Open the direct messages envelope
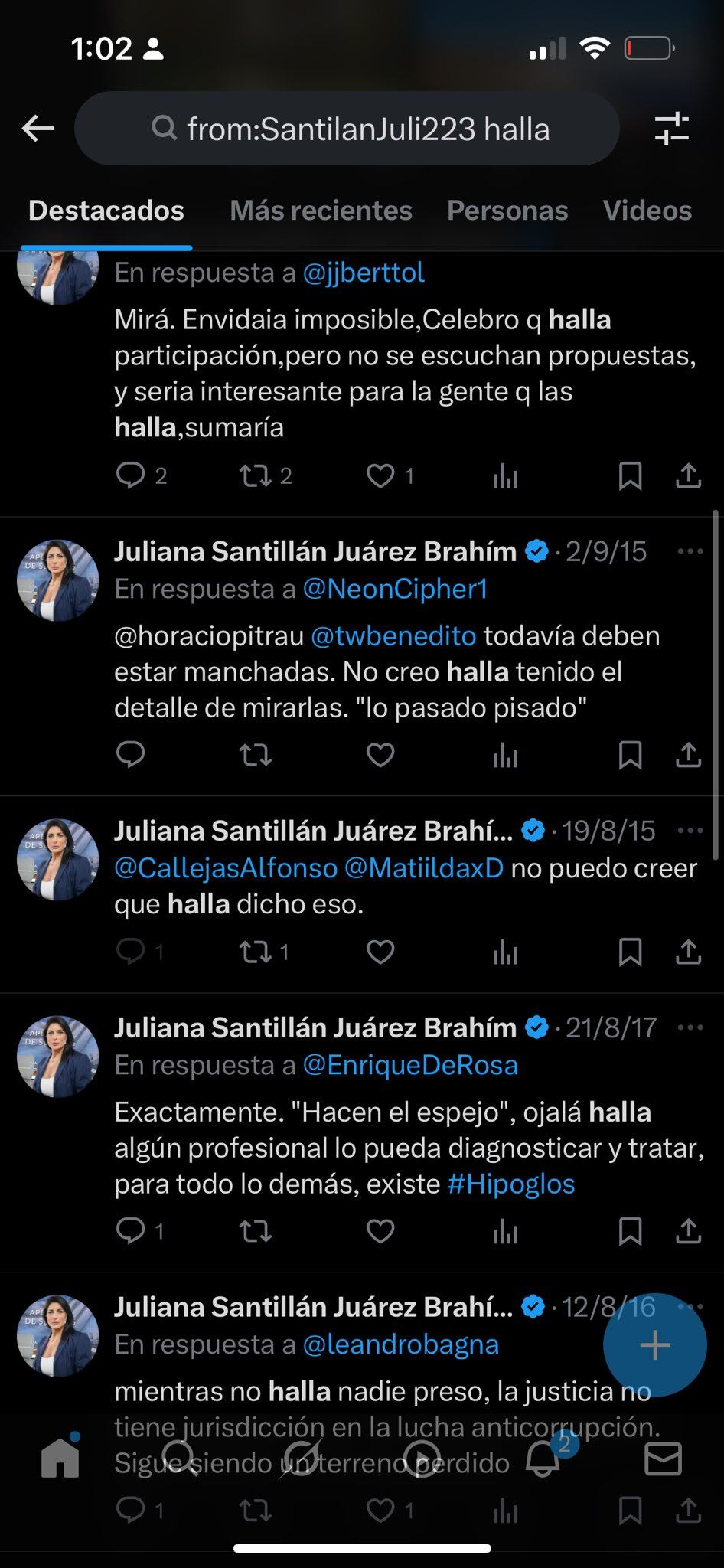Image resolution: width=724 pixels, height=1568 pixels. tap(663, 1459)
